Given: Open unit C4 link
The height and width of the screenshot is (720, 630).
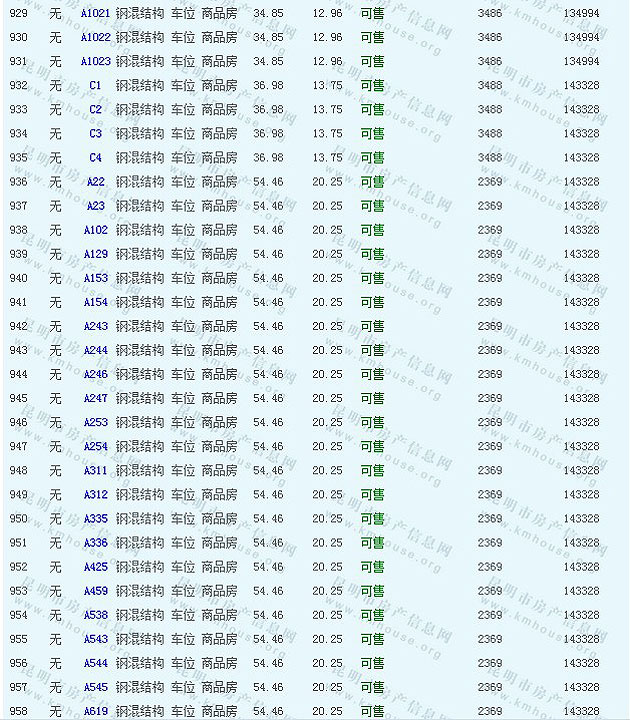Looking at the screenshot, I should [x=95, y=157].
